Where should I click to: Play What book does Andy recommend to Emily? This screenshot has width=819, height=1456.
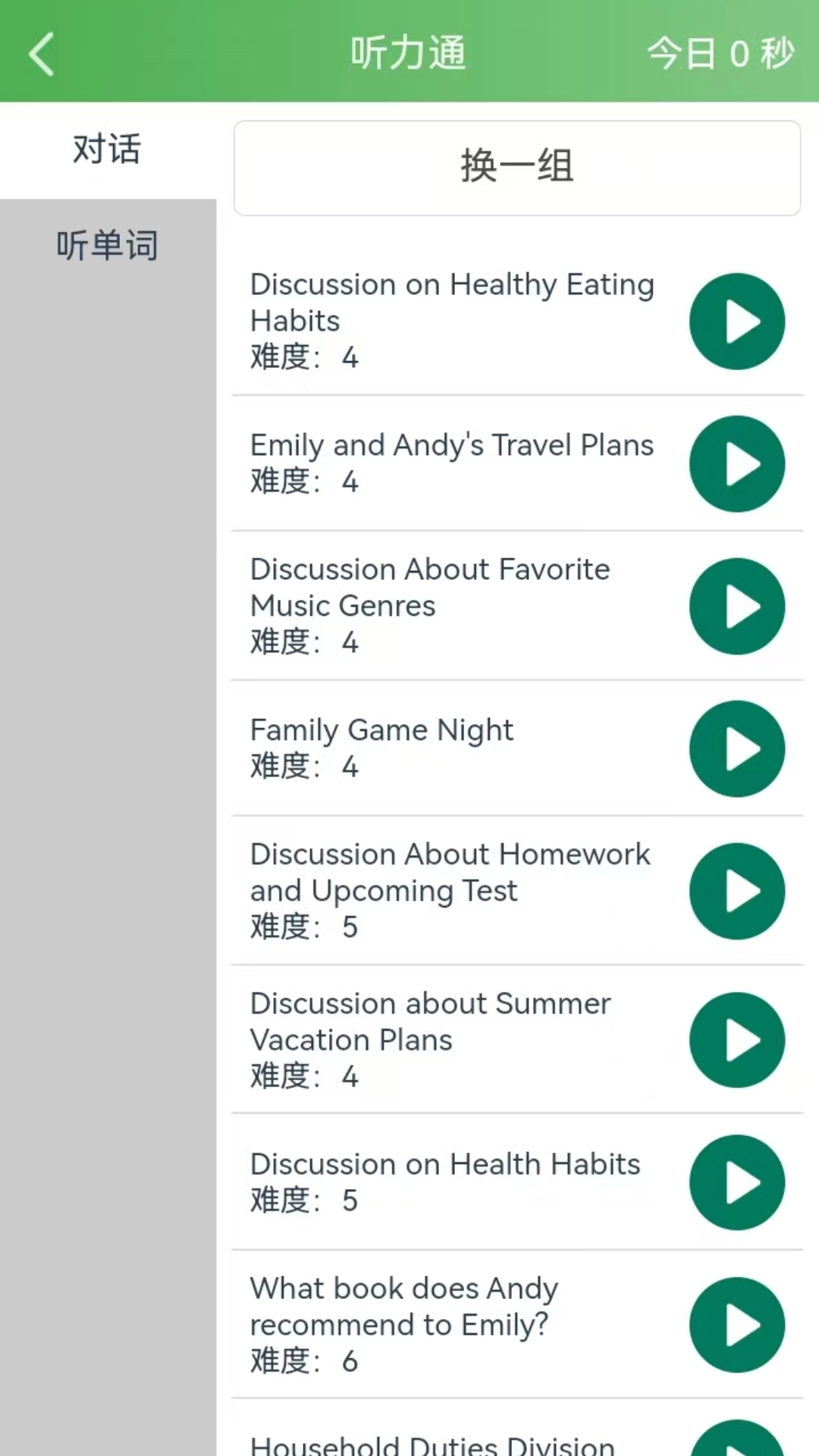click(736, 1325)
